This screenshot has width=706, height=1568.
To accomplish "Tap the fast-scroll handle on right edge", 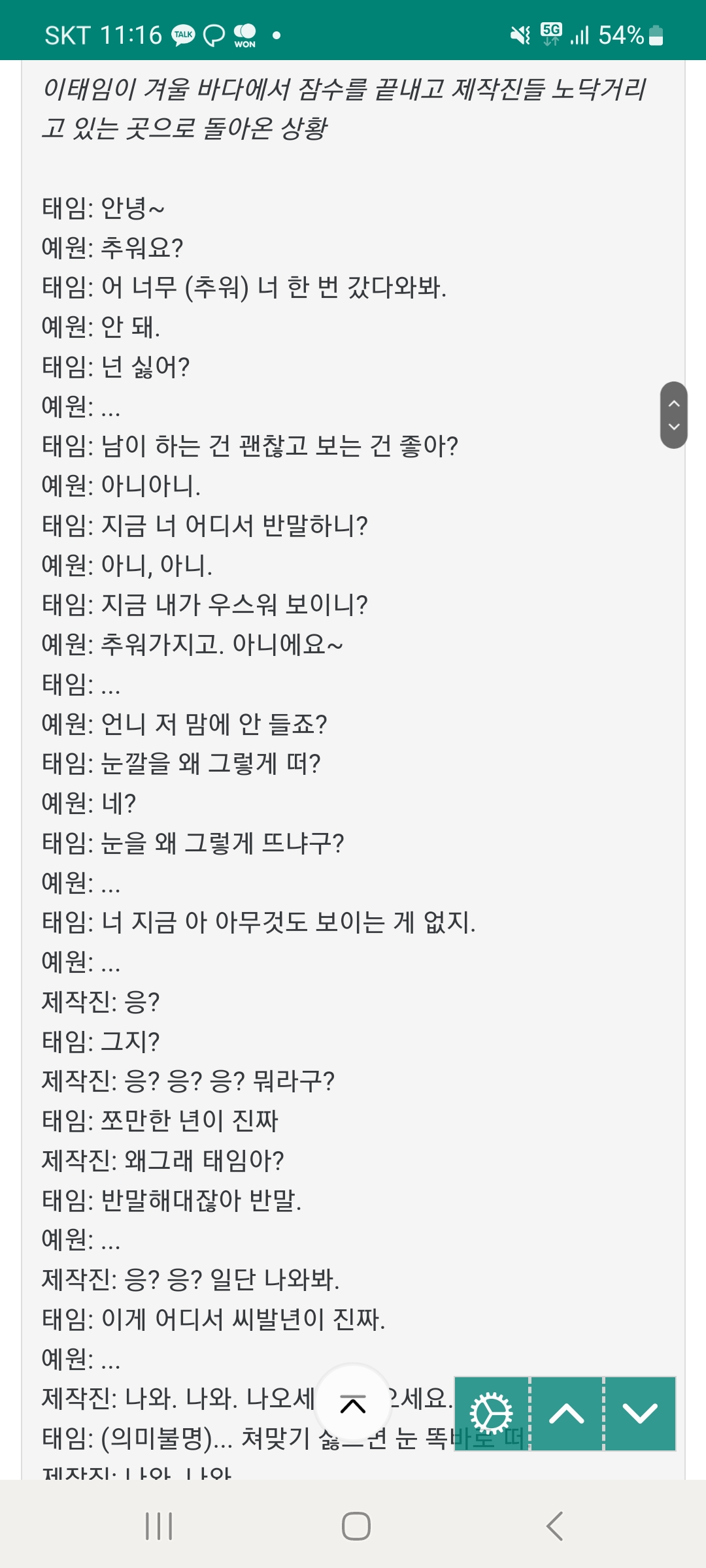I will pyautogui.click(x=674, y=415).
